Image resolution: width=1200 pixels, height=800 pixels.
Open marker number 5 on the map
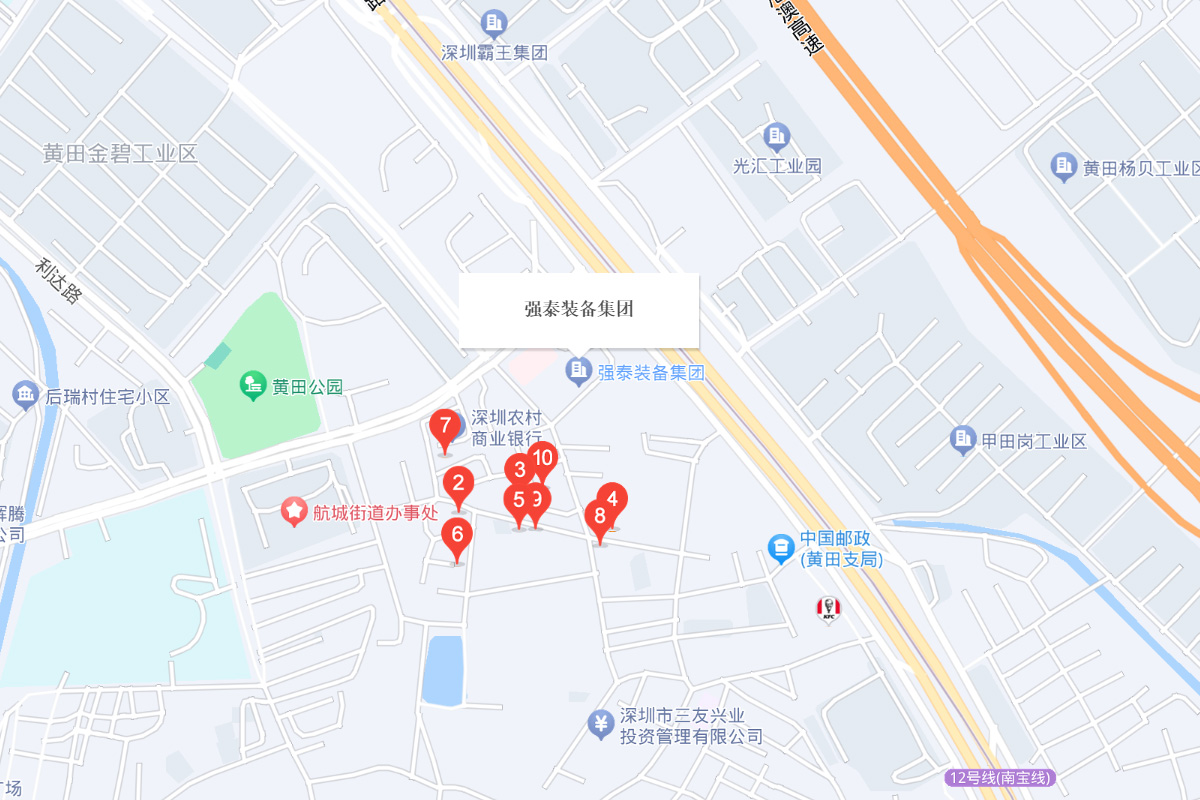tap(517, 501)
